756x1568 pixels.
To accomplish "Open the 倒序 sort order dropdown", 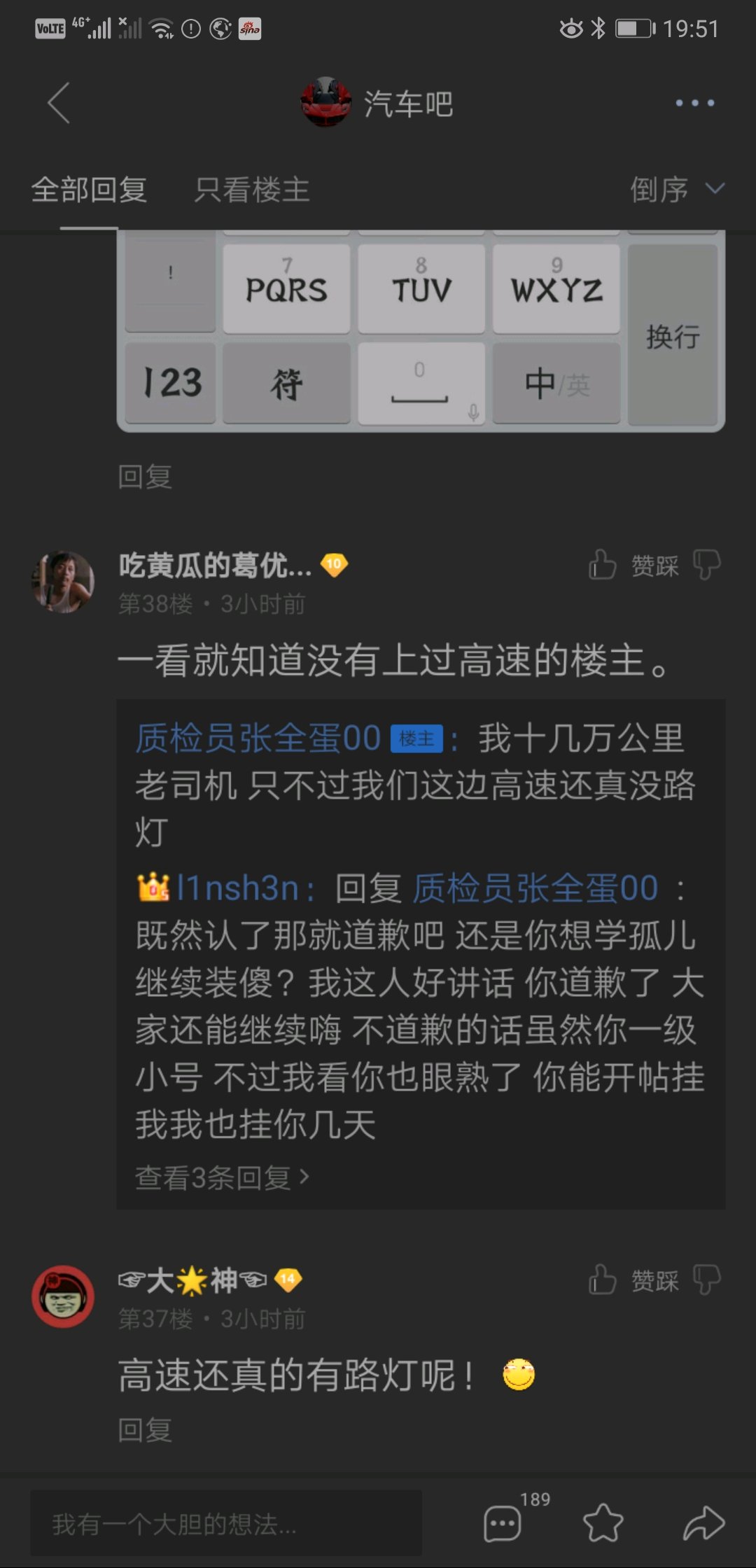I will coord(677,189).
